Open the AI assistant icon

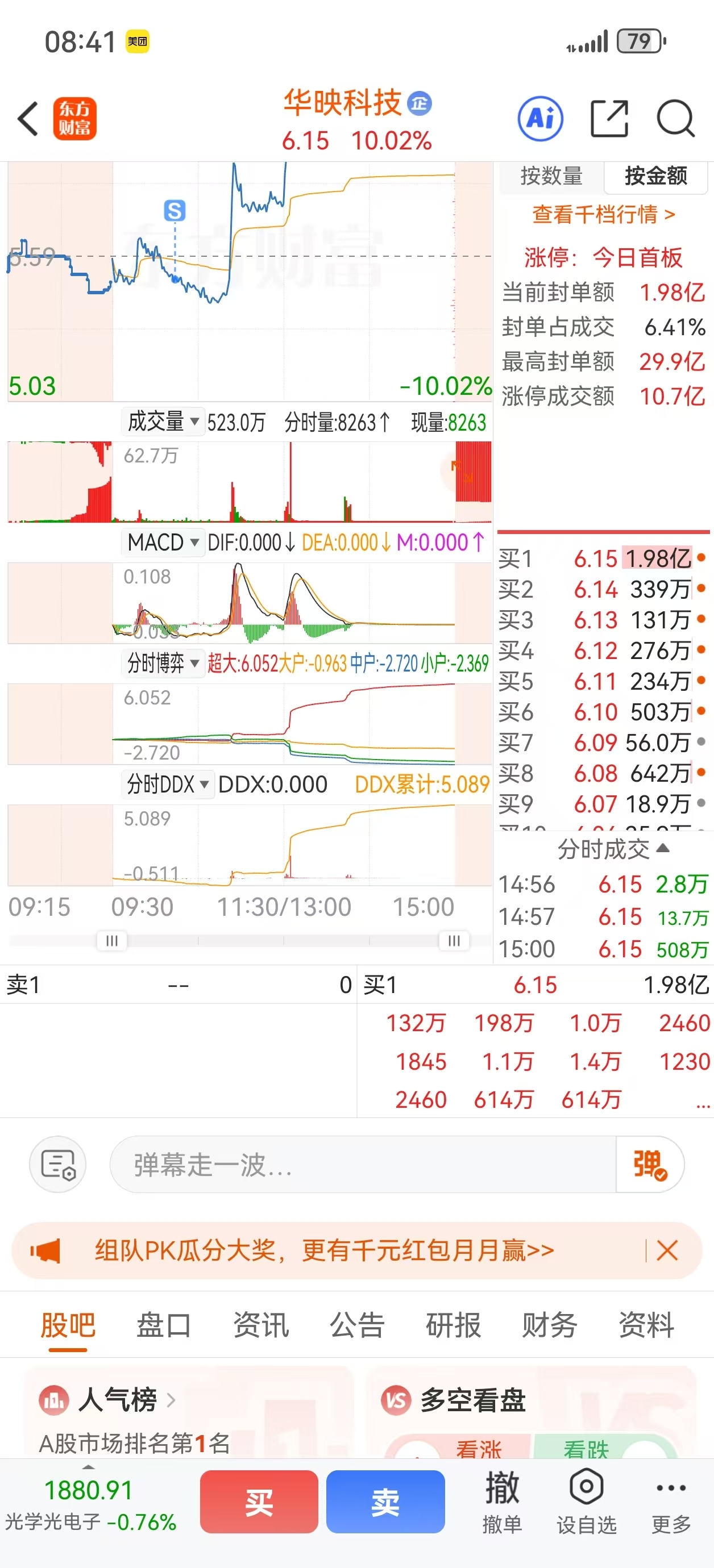tap(540, 118)
